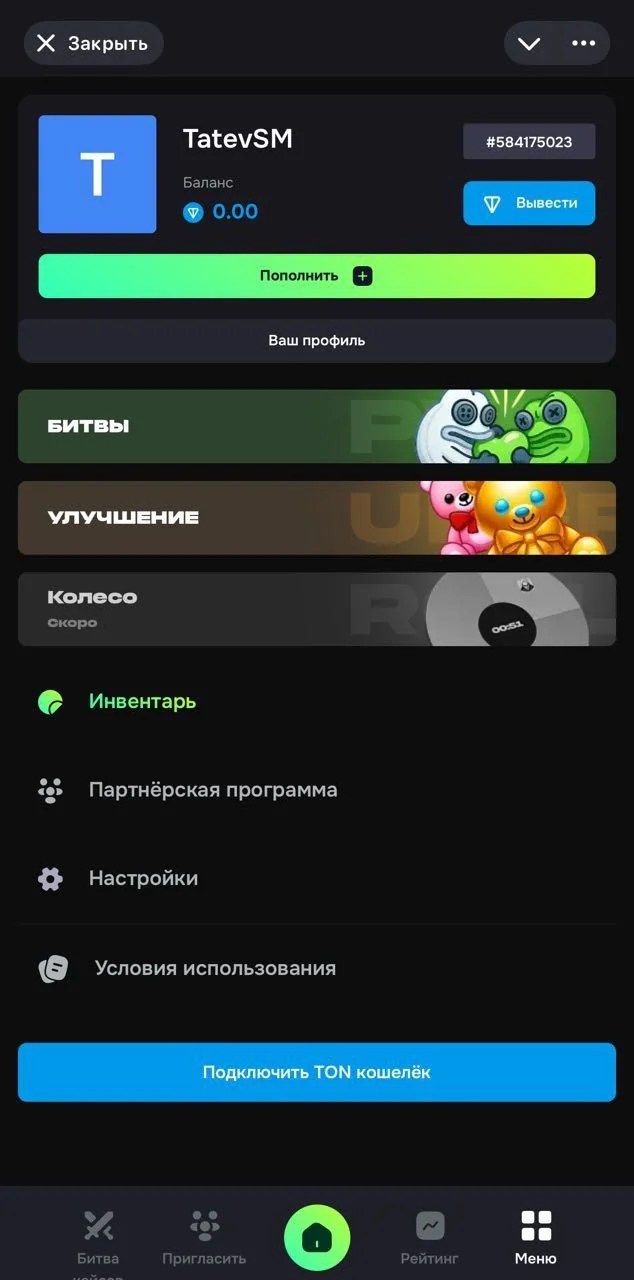Tap the Вывести withdraw button
The width and height of the screenshot is (634, 1280).
click(529, 203)
